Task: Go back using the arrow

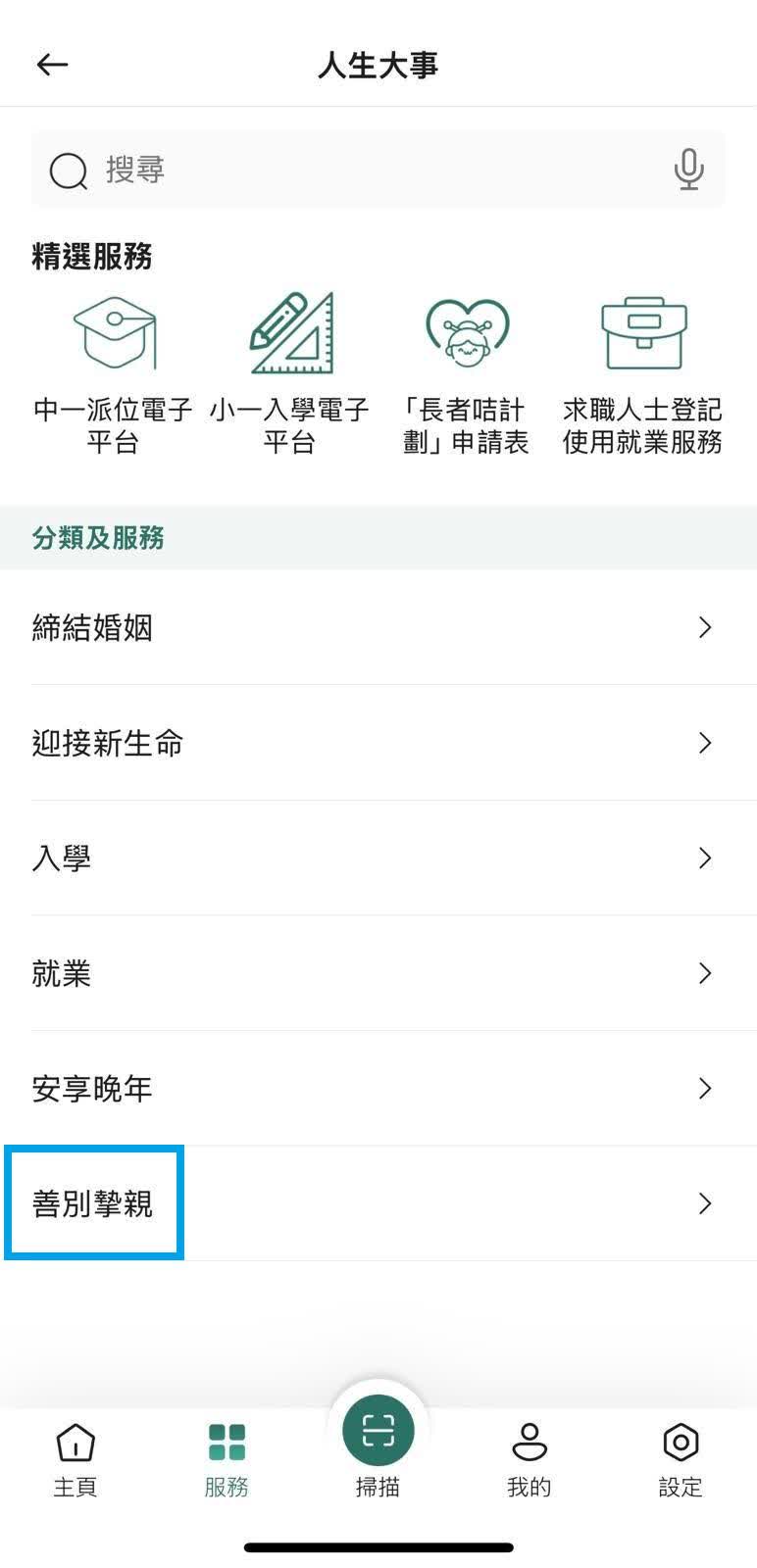Action: [52, 65]
